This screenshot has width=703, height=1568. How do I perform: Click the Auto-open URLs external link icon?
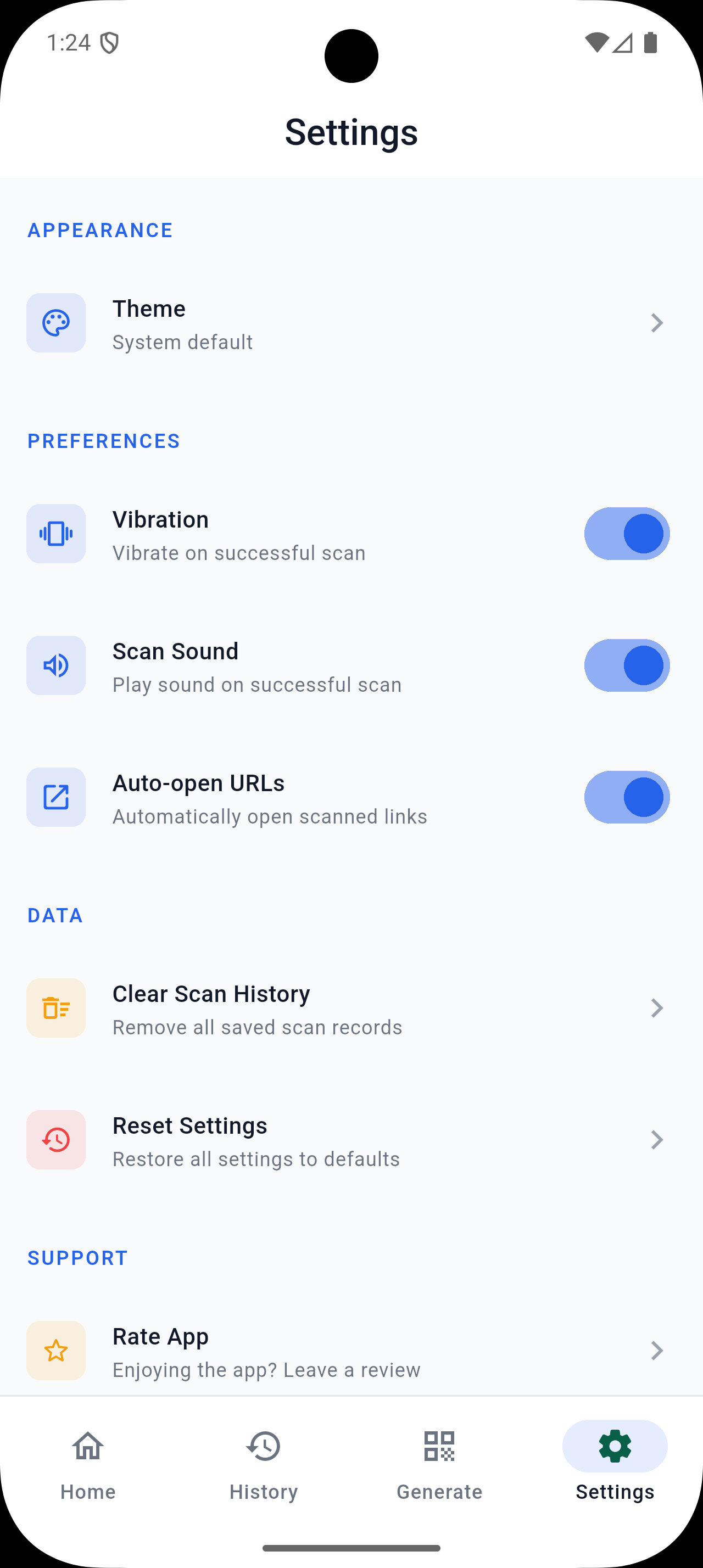(x=55, y=797)
